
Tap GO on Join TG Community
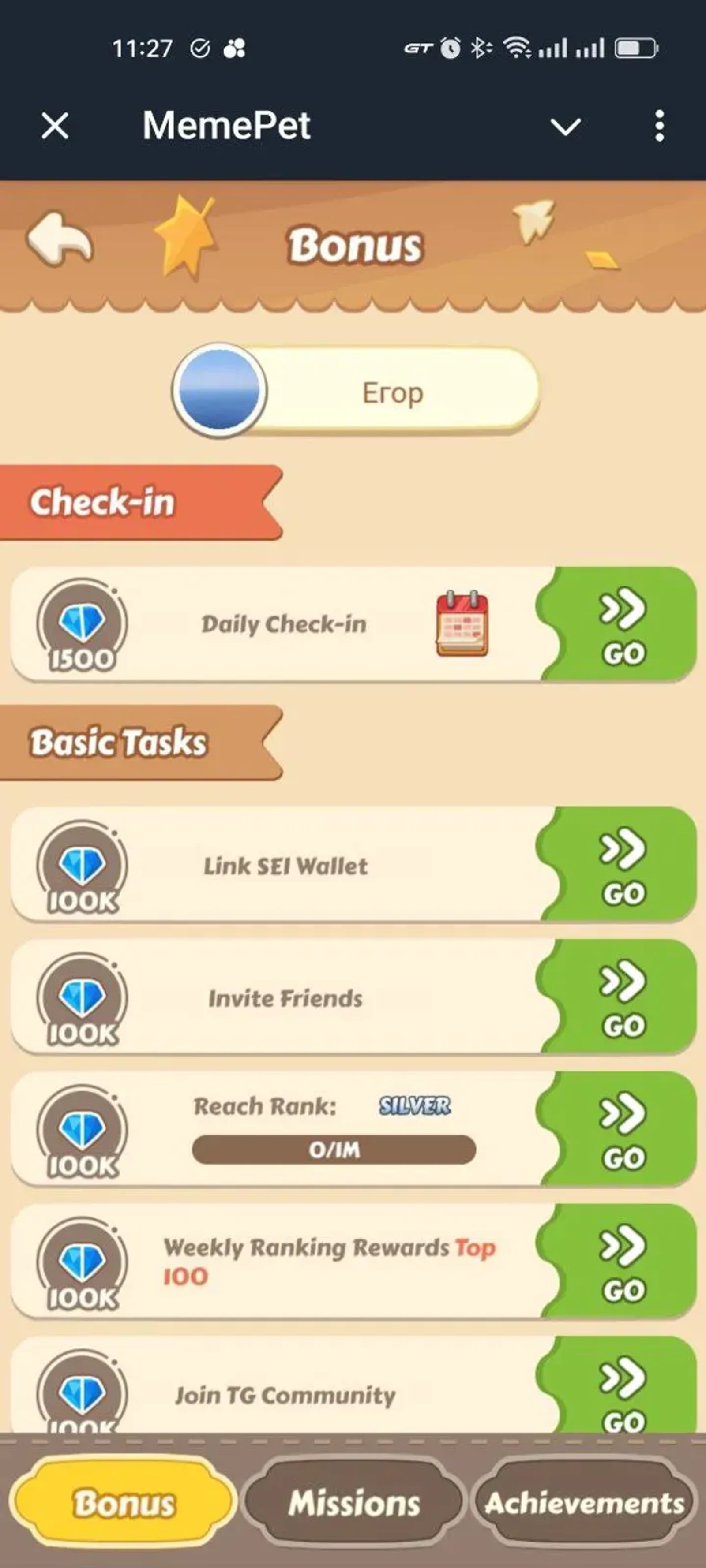[621, 1394]
